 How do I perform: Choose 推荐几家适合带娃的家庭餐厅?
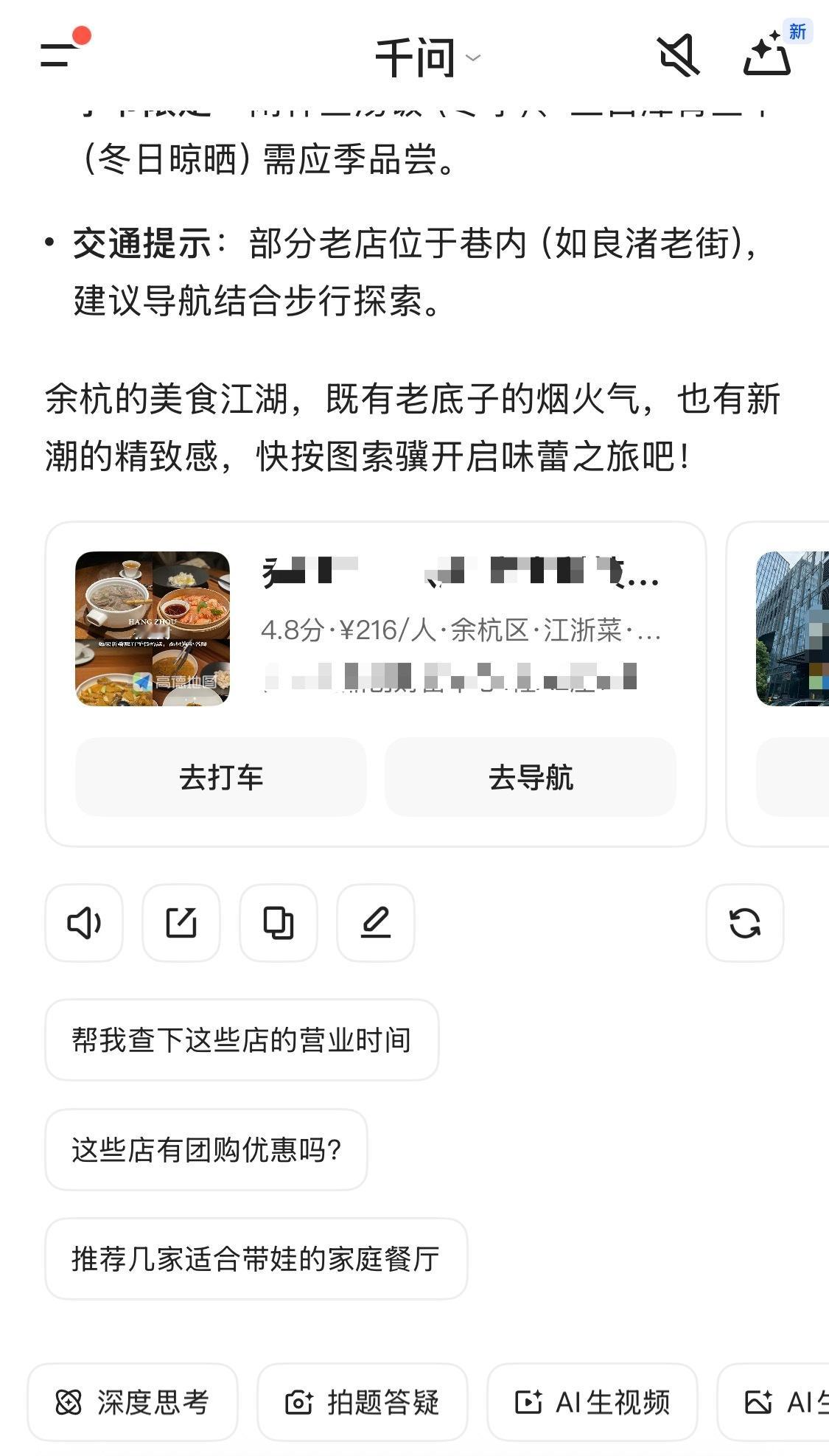tap(255, 1259)
